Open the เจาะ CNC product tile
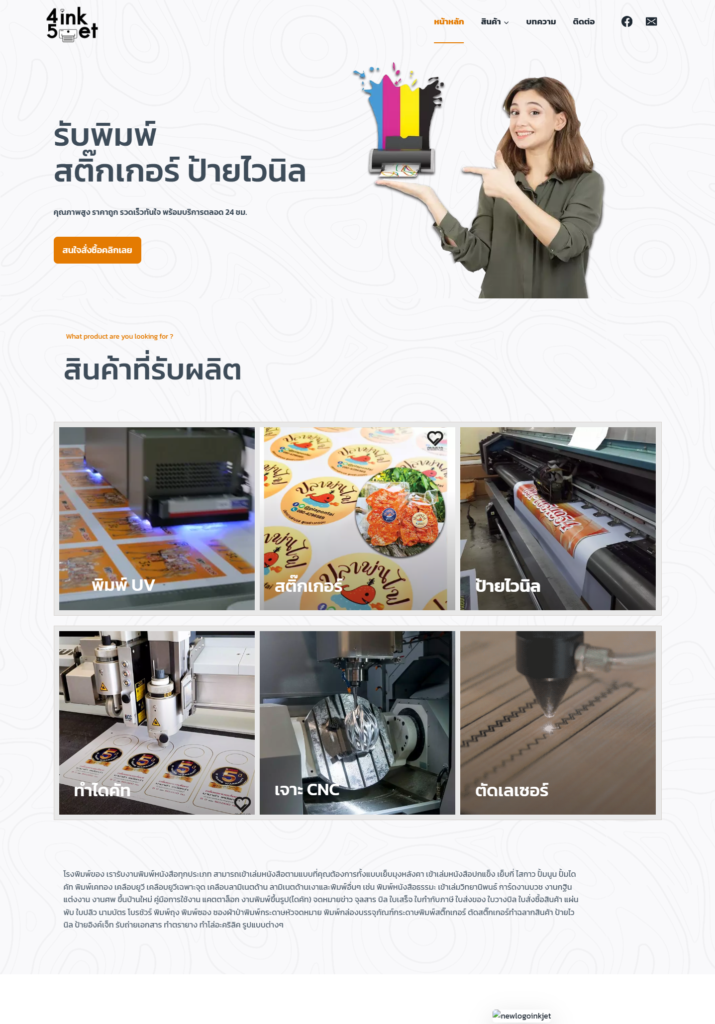 [x=357, y=722]
